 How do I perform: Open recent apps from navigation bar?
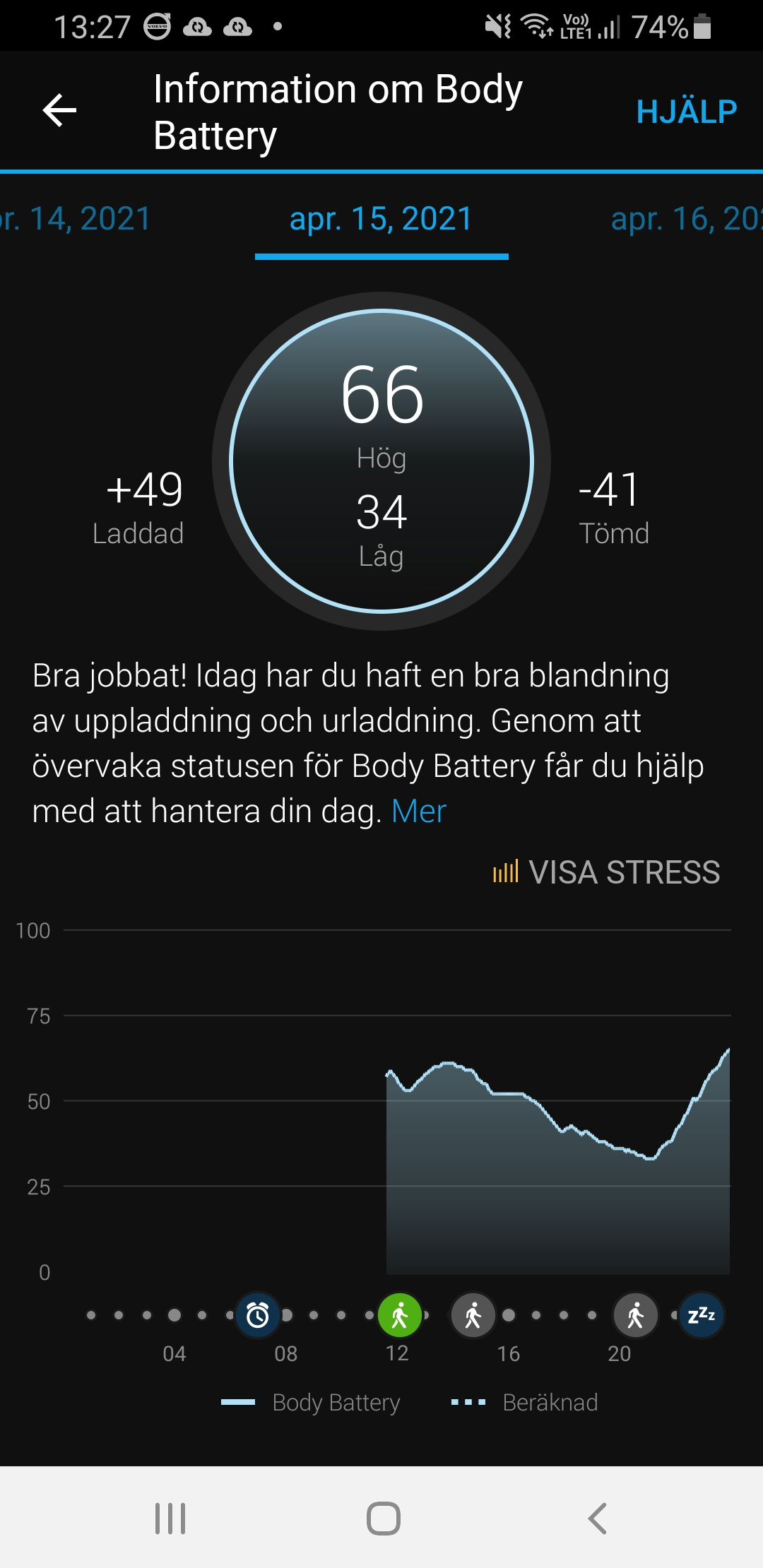click(170, 1518)
